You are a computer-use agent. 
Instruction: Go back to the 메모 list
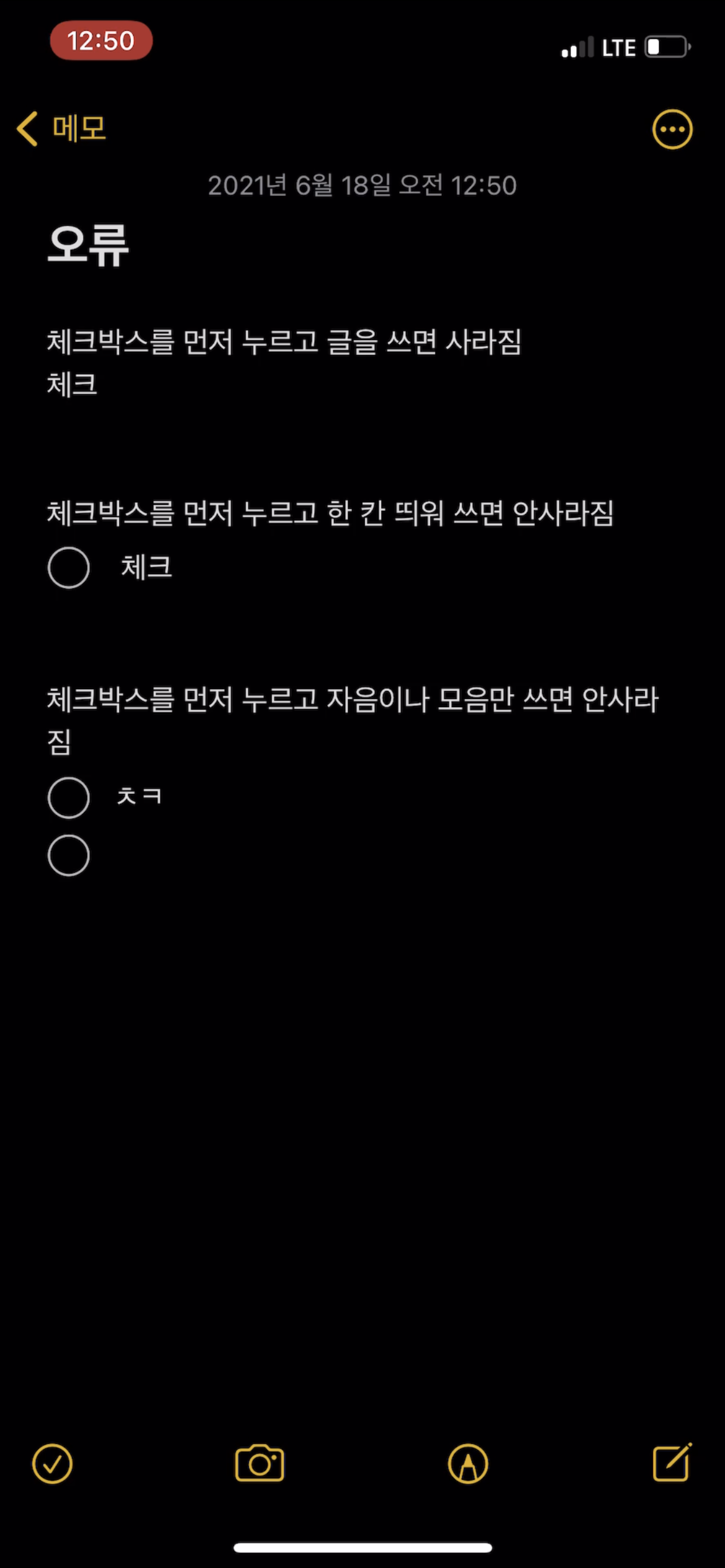[61, 129]
